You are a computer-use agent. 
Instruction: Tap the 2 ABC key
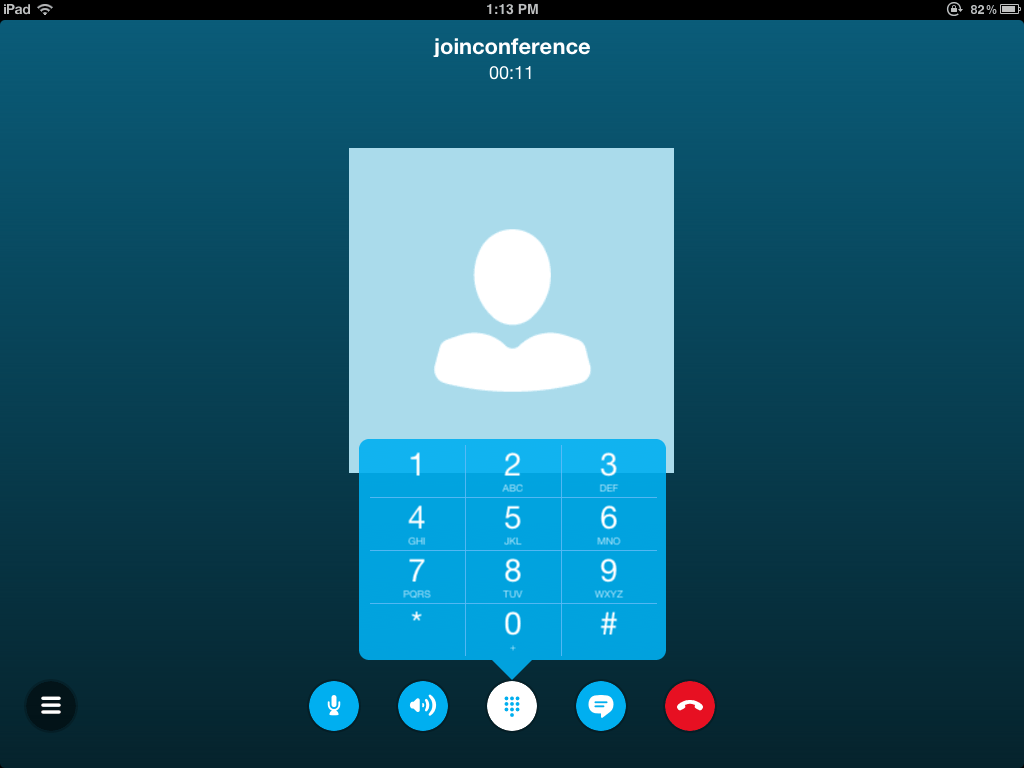[x=513, y=470]
